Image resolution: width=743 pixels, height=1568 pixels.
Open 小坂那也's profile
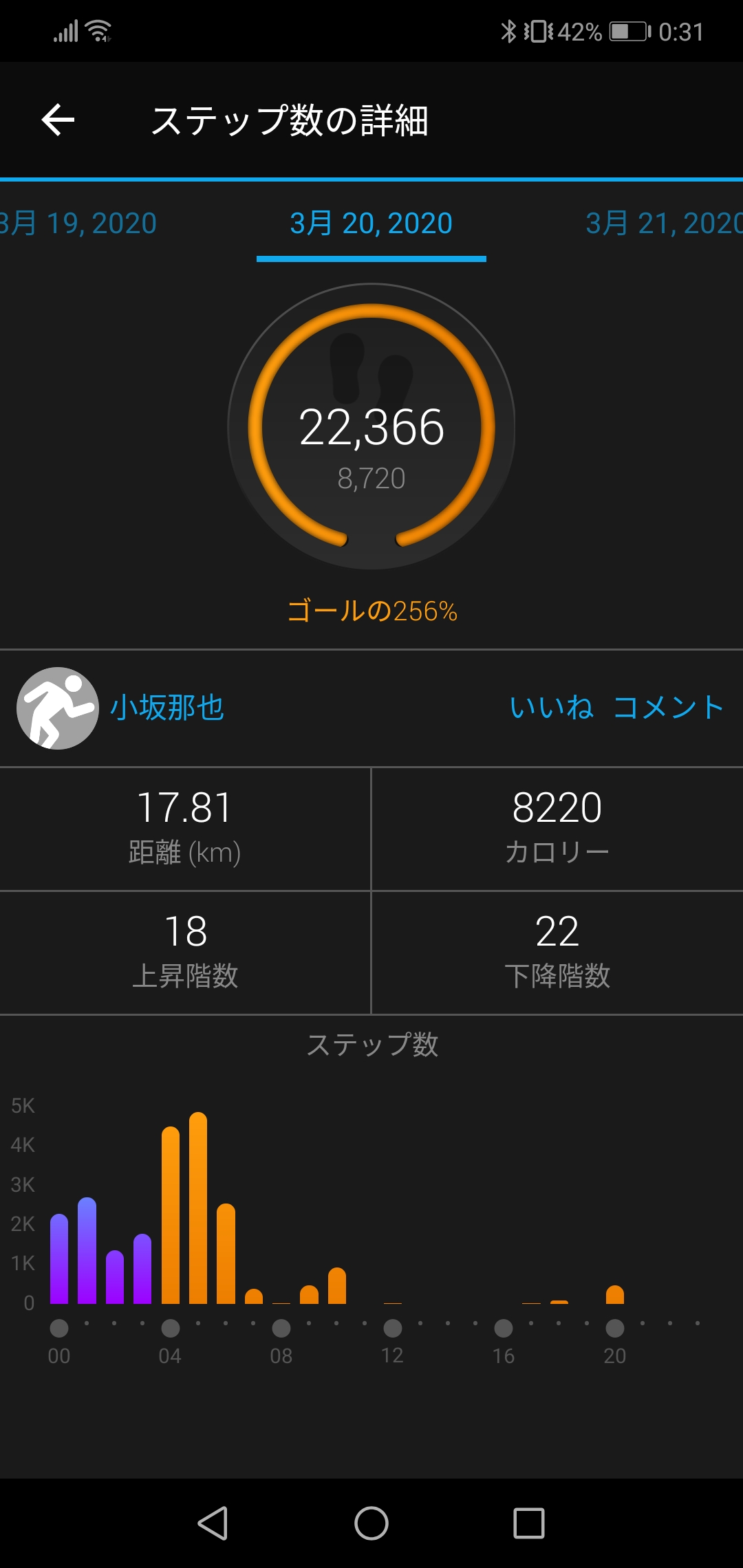coord(167,708)
